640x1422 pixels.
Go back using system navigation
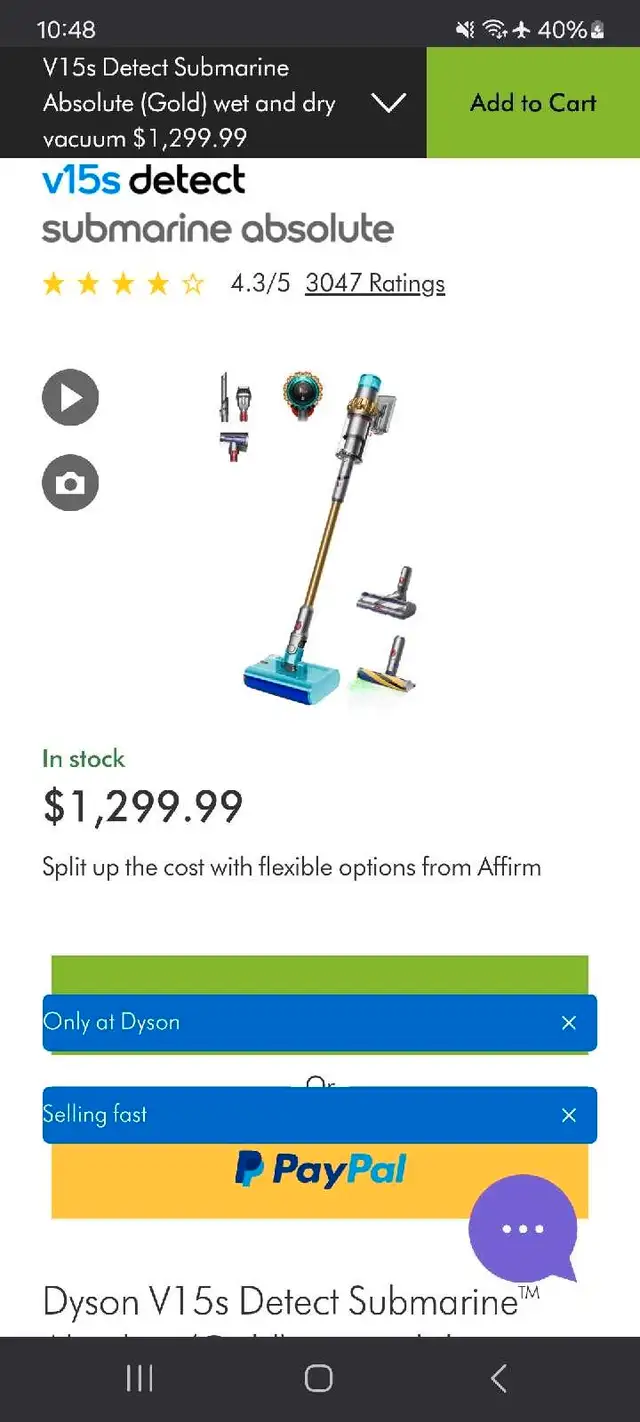coord(499,1379)
